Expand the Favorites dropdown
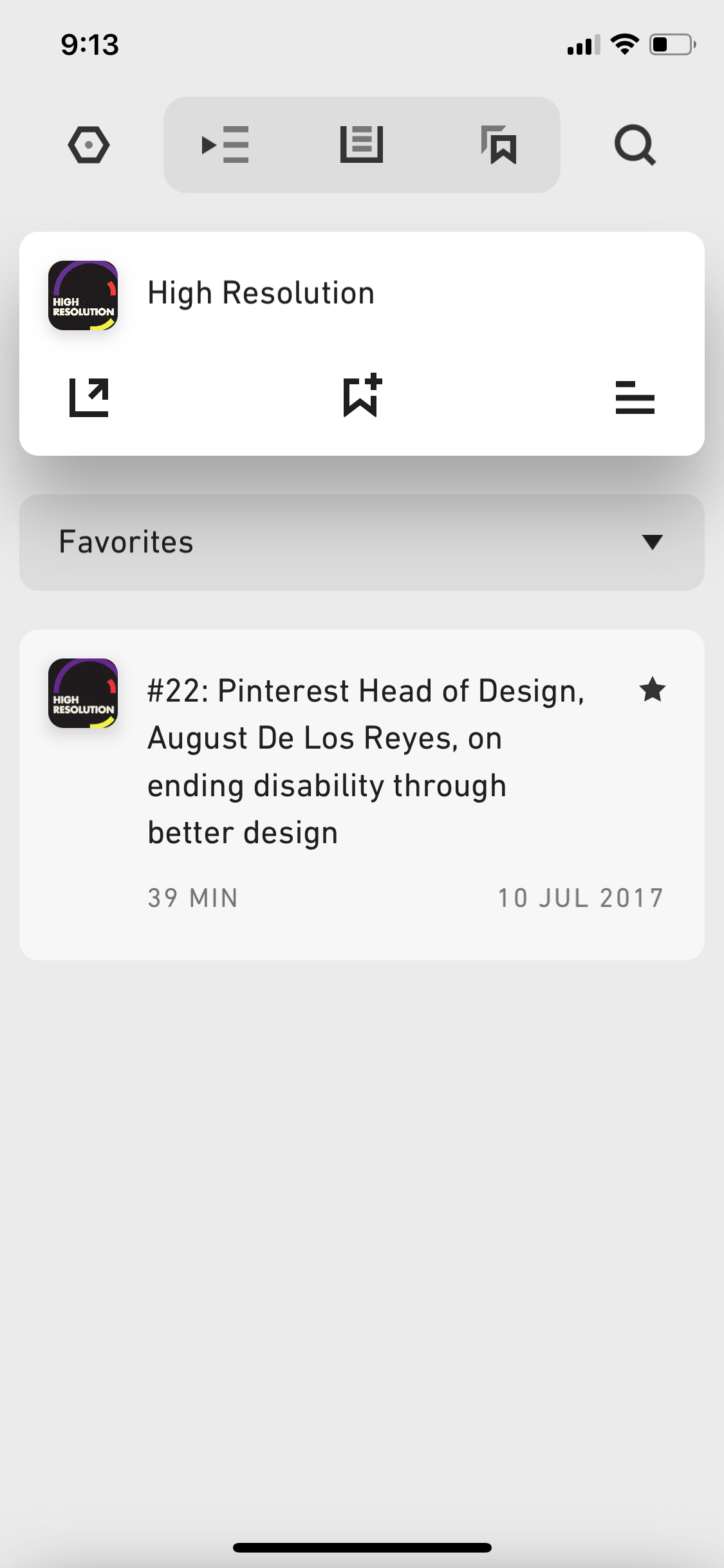The width and height of the screenshot is (724, 1568). pyautogui.click(x=362, y=542)
